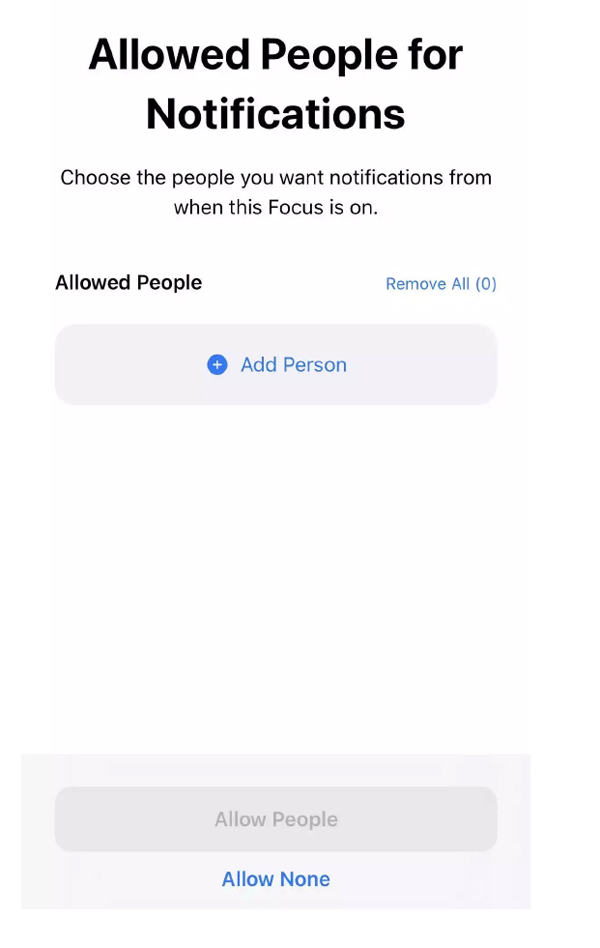This screenshot has width=600, height=948.
Task: Tap Remove All (0) link
Action: 441,284
